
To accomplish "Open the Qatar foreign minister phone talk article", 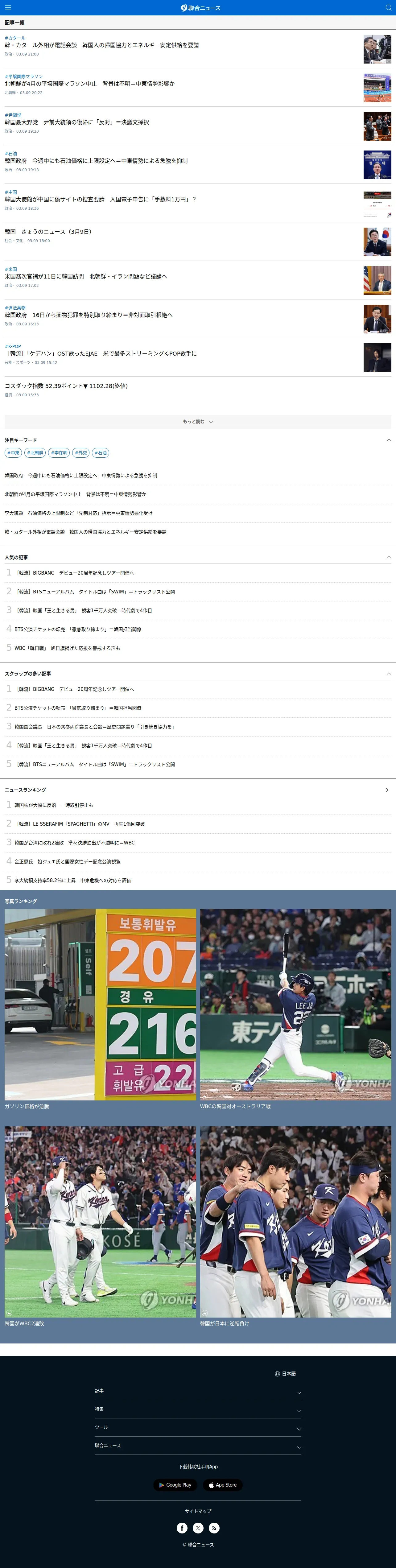I will coord(101,45).
